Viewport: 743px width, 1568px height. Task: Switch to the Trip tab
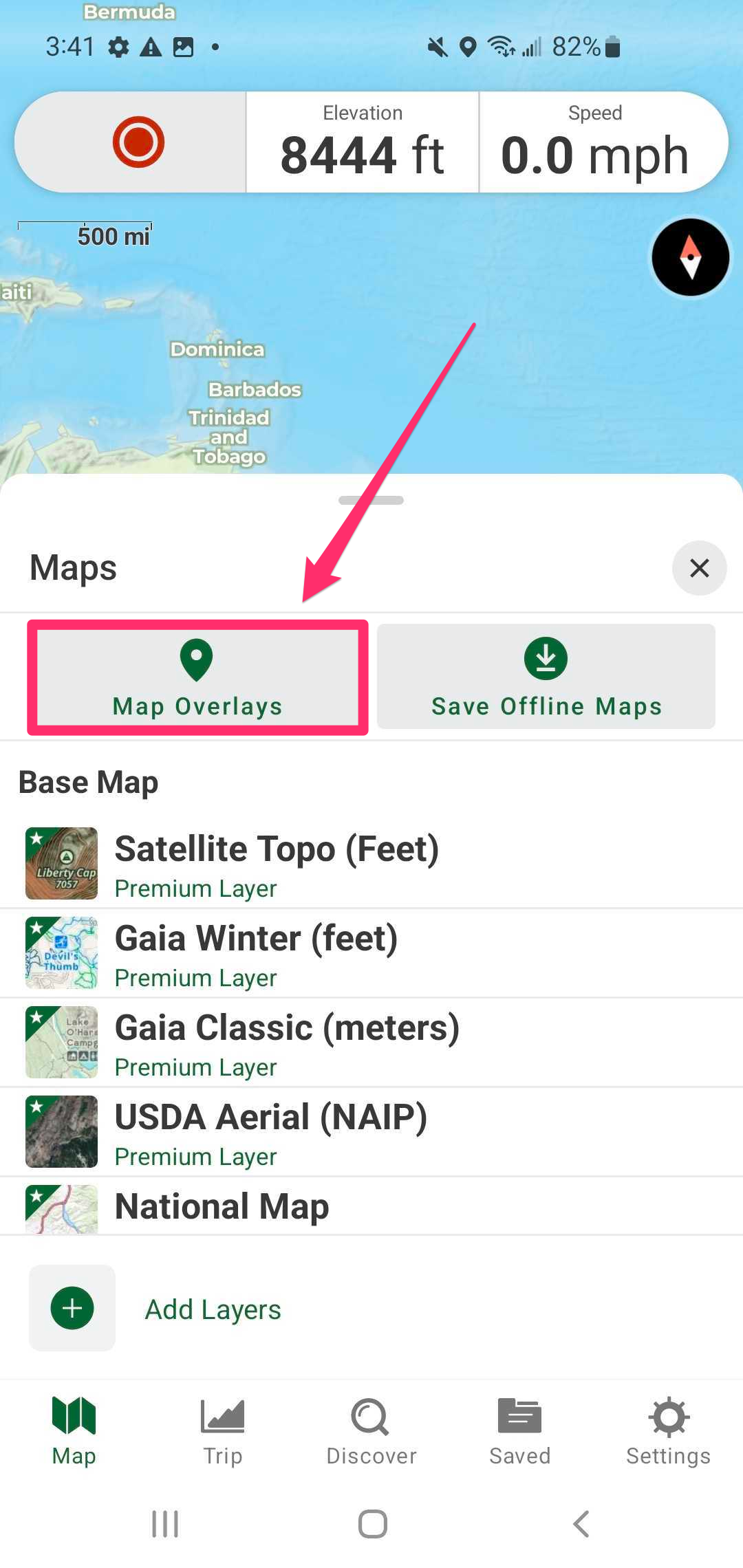tap(222, 1432)
